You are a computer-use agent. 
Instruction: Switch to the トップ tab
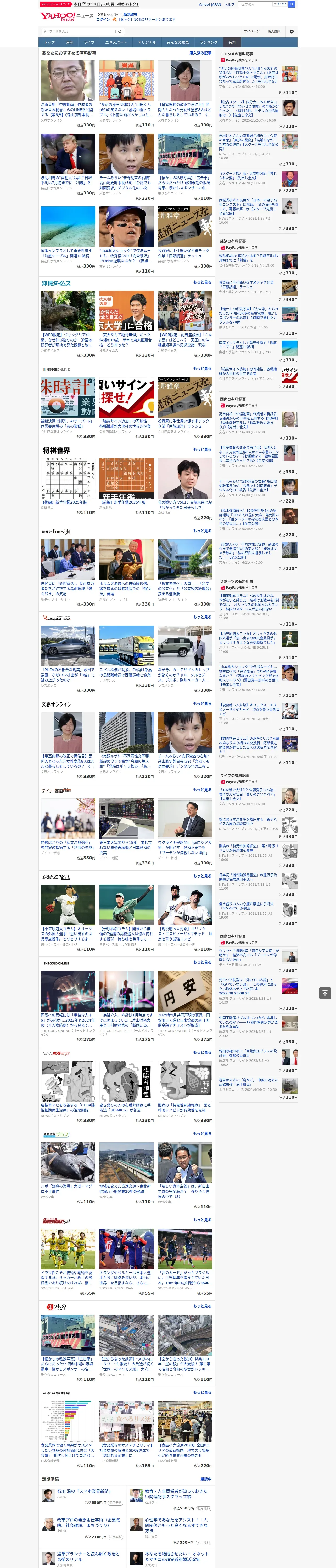tap(49, 43)
